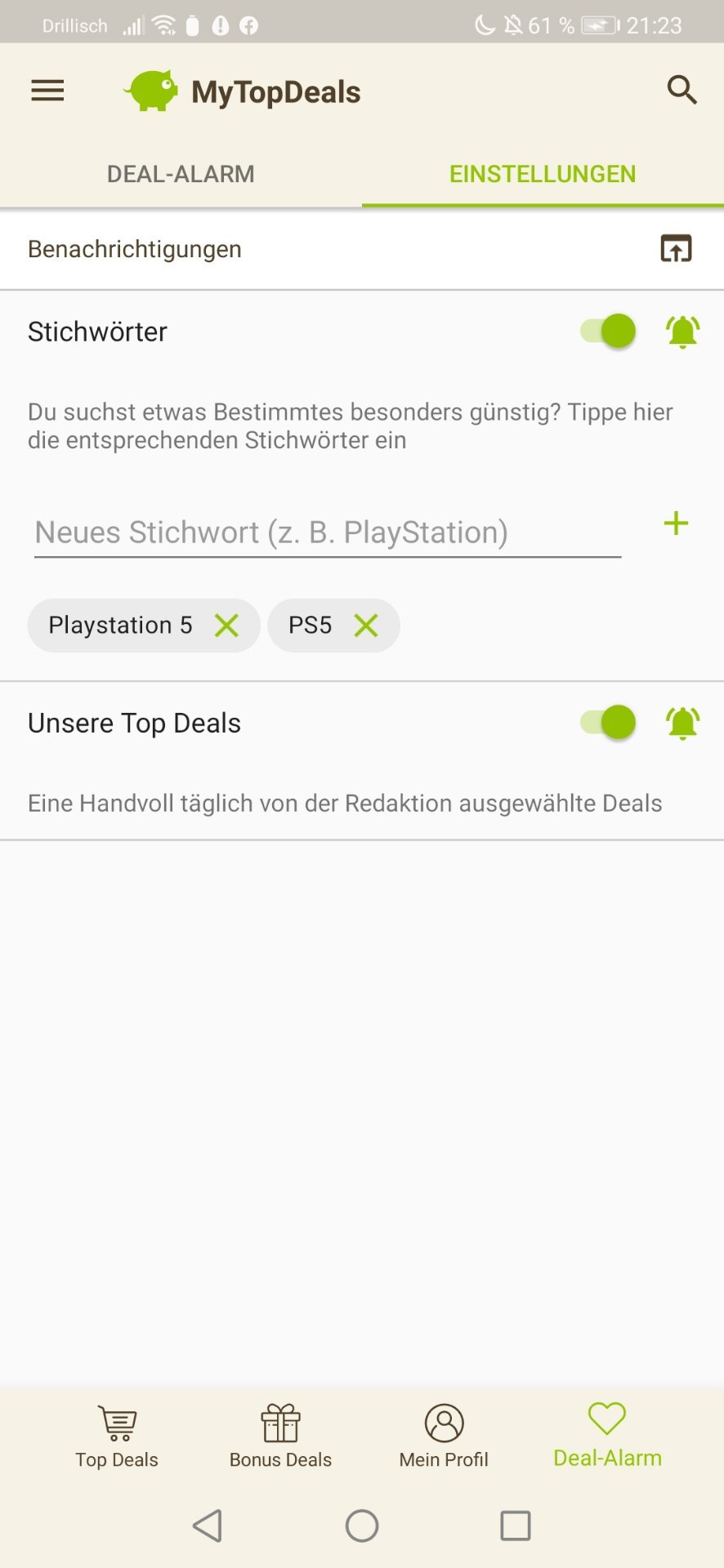Remove the Playstation 5 keyword chip
This screenshot has width=724, height=1568.
[x=226, y=626]
